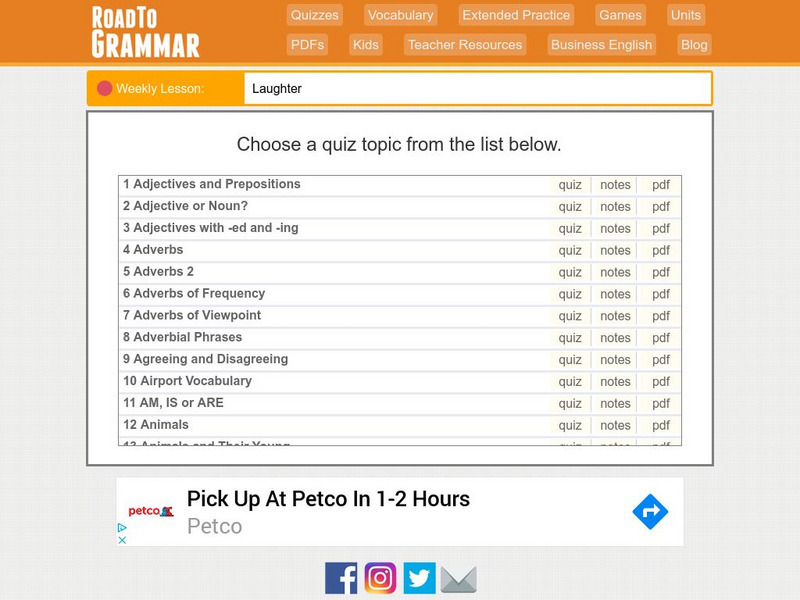Screen dimensions: 800x600
Task: Visit the Blog
Action: coord(693,45)
